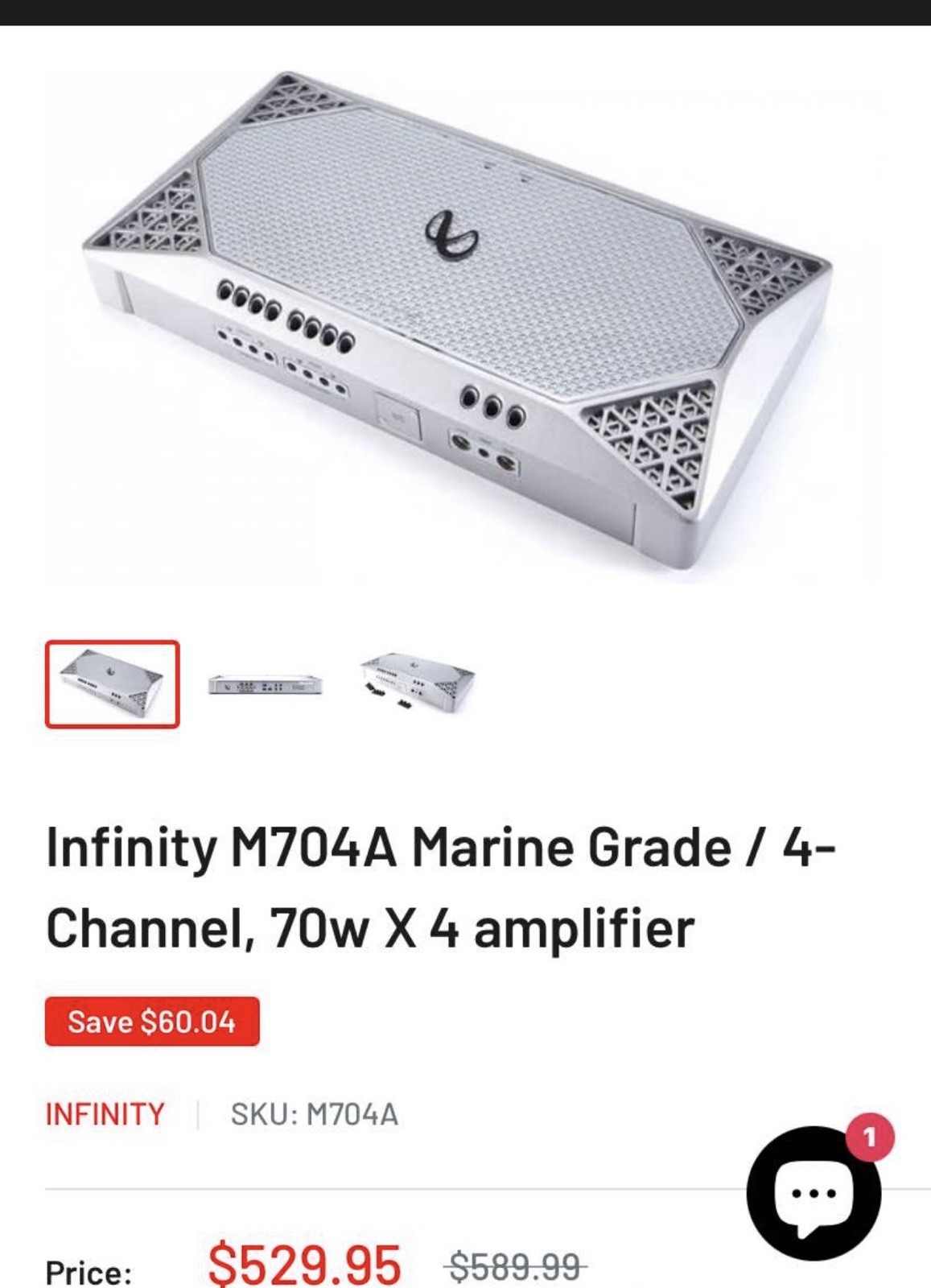The width and height of the screenshot is (931, 1288).
Task: Select the first angled-view thumbnail
Action: 112,684
